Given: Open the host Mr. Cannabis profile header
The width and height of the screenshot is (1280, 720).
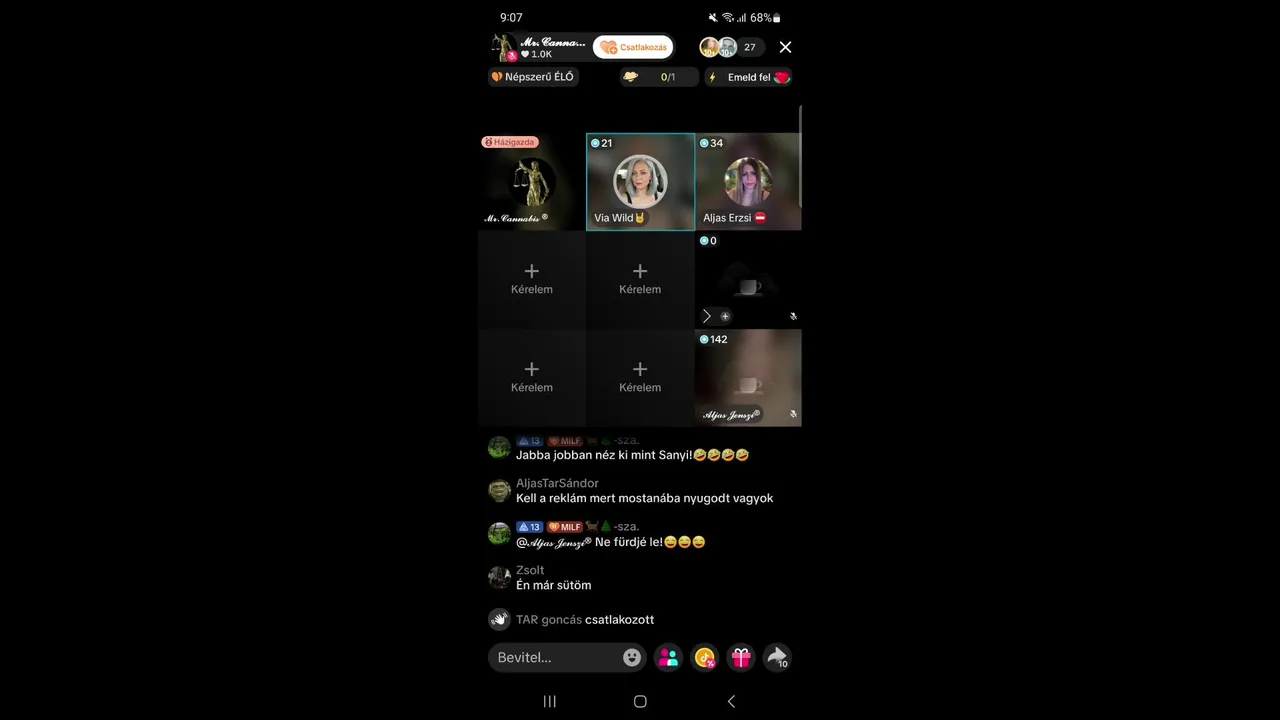Looking at the screenshot, I should click(x=538, y=47).
